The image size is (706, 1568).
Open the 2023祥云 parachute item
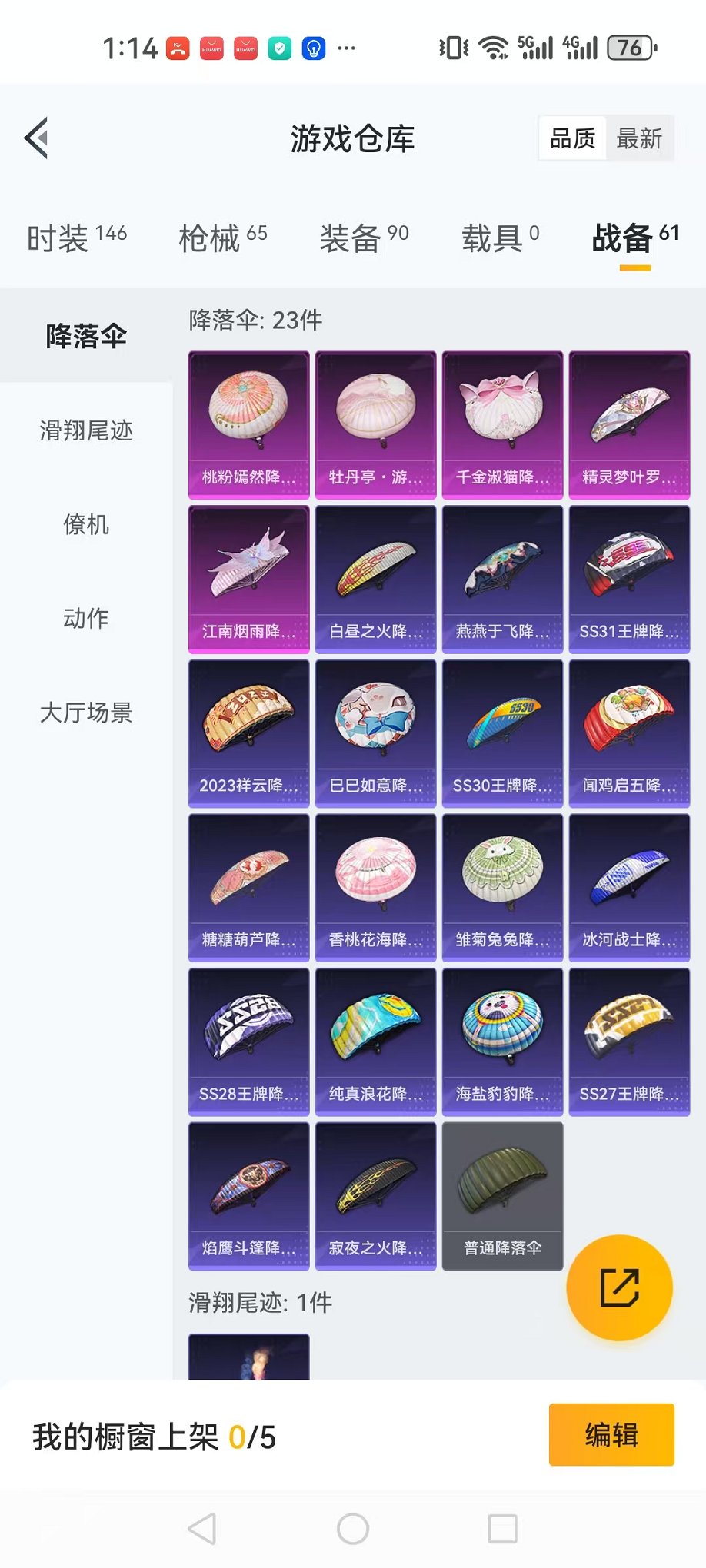pos(248,733)
